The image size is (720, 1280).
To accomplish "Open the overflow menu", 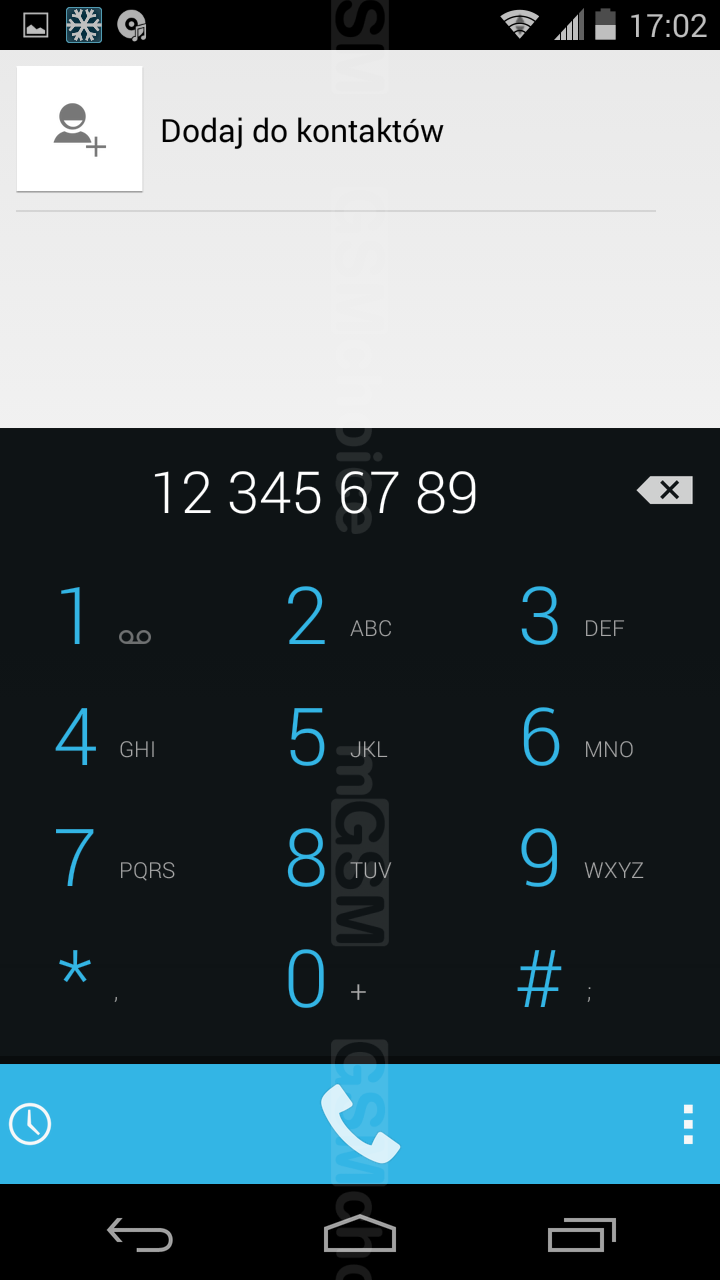I will pos(688,1124).
